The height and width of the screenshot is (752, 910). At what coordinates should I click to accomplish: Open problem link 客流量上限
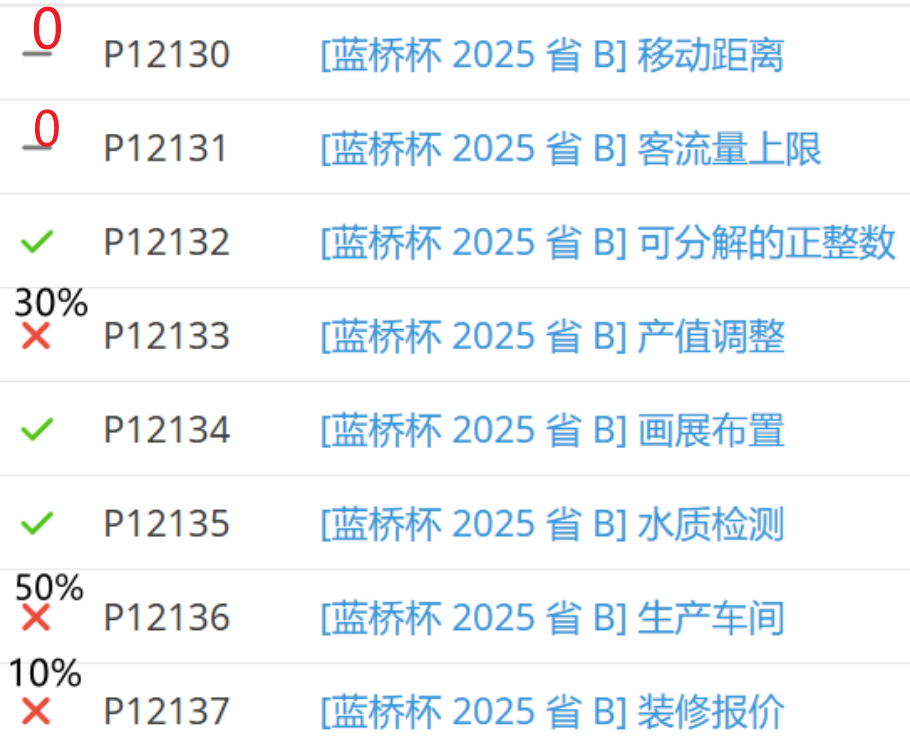pos(570,149)
